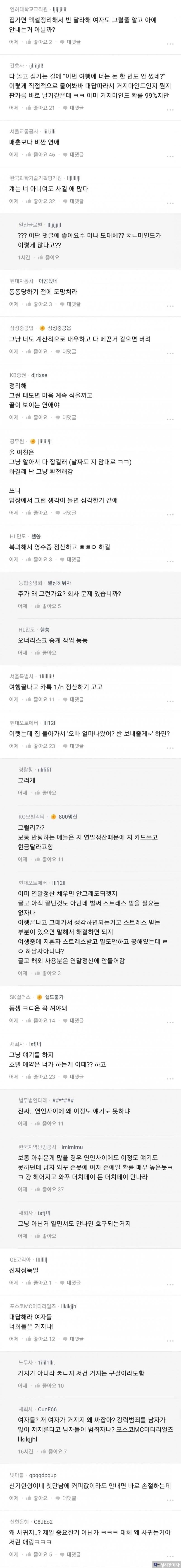Like the 서울특별시 comment about 카톡 1/n
This screenshot has height=1568, width=181.
40,699
